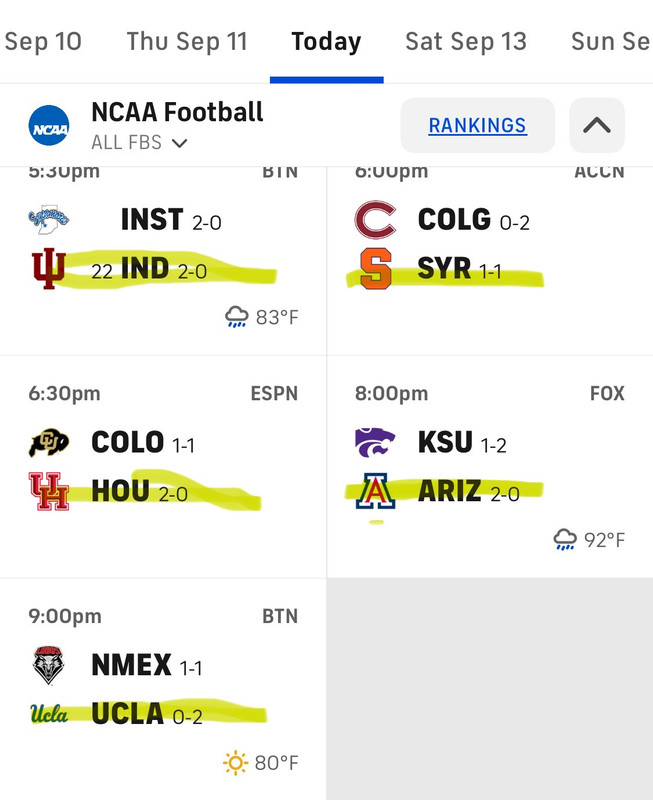
Task: Collapse the NCAA Football section
Action: coord(597,125)
